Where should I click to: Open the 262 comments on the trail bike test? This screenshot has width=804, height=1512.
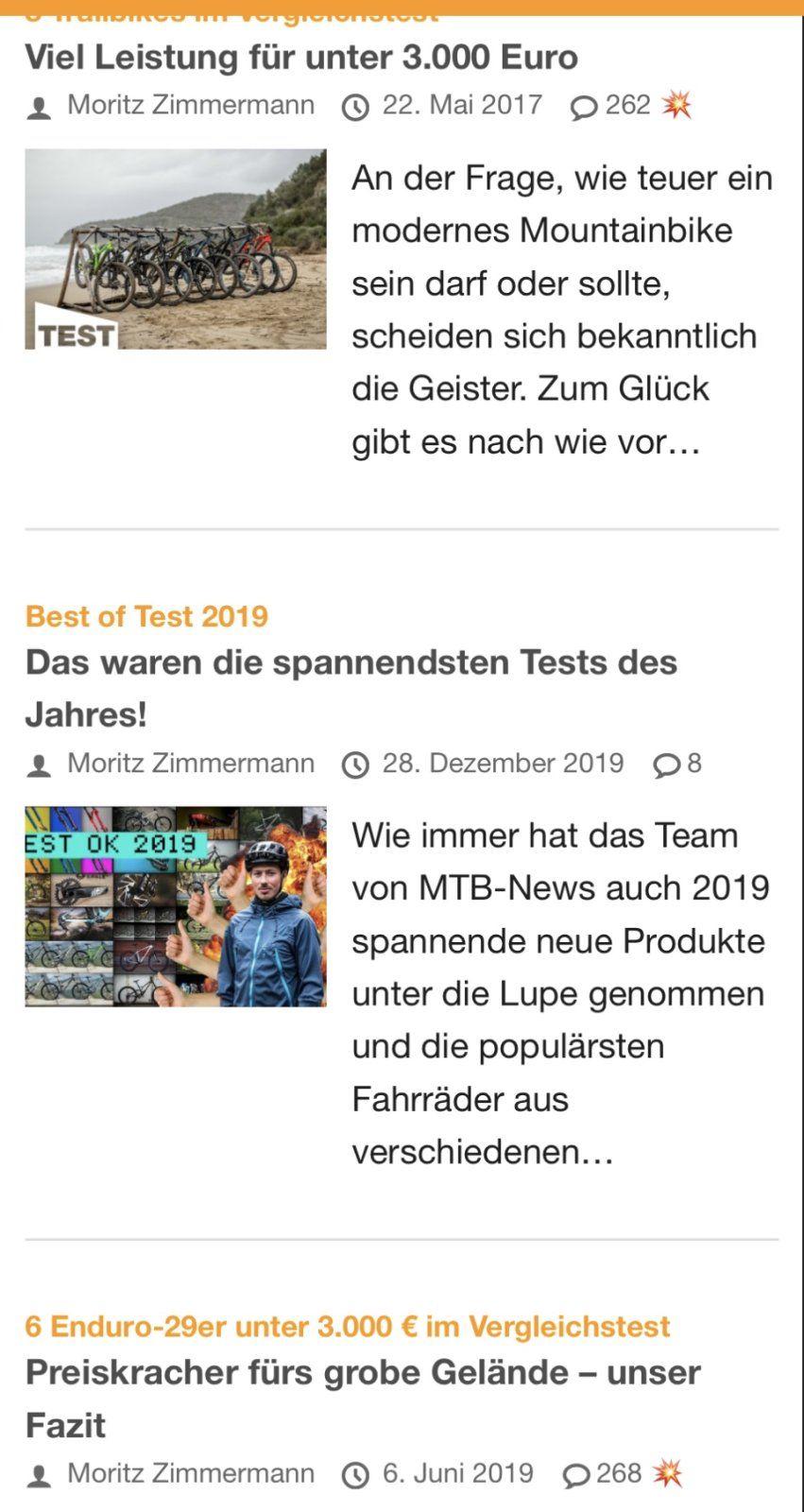click(x=612, y=105)
